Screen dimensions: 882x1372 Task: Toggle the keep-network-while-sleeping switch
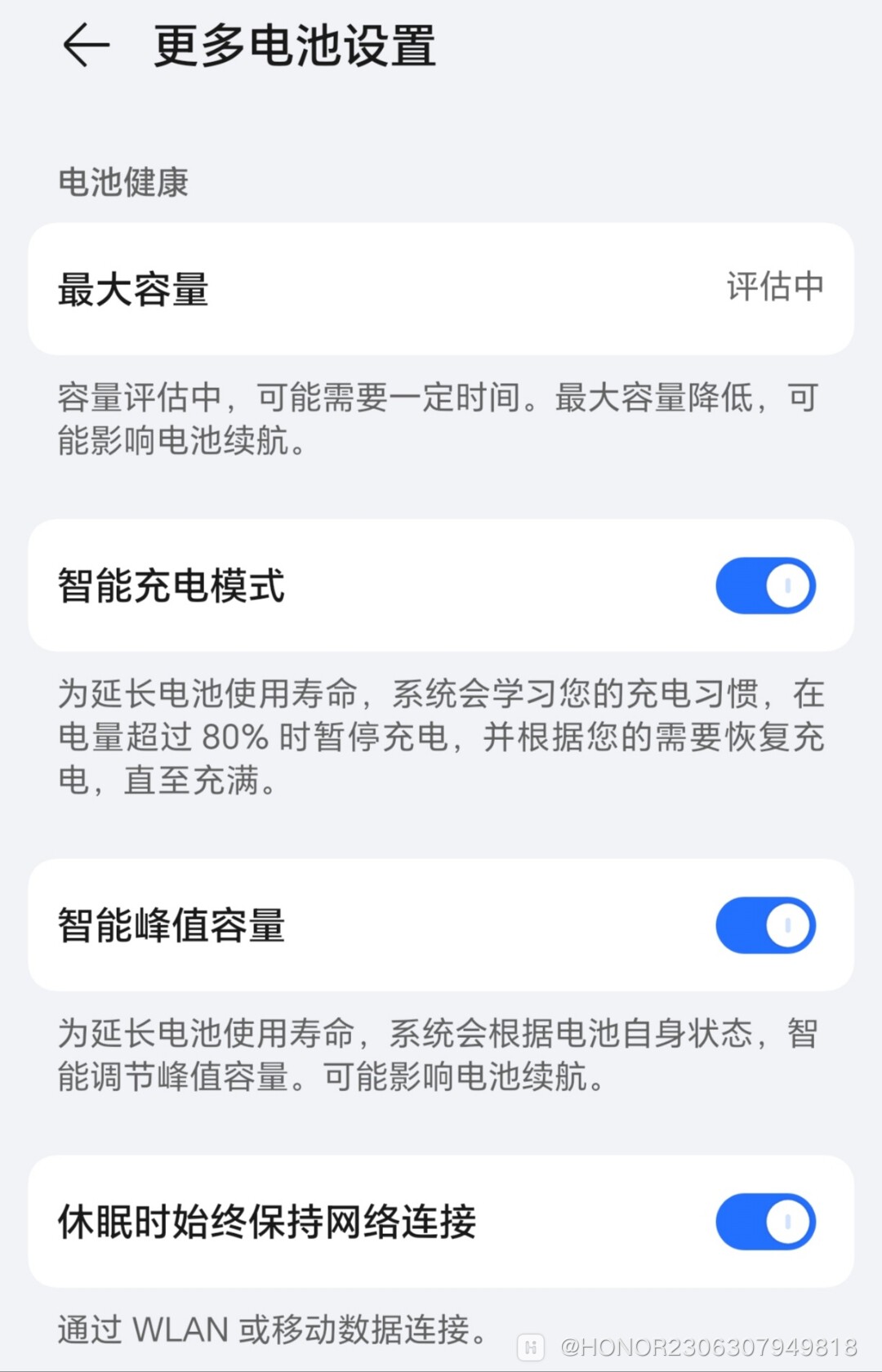click(764, 1221)
